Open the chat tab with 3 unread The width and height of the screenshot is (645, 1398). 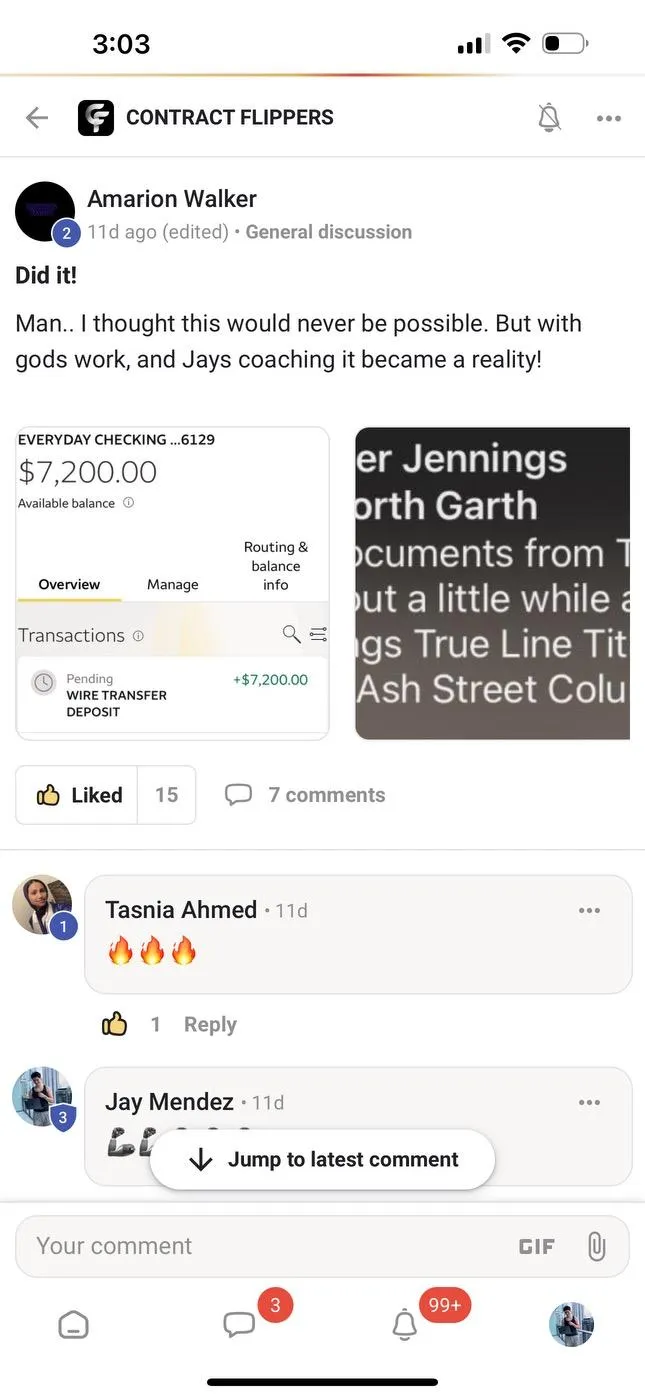click(x=240, y=1325)
